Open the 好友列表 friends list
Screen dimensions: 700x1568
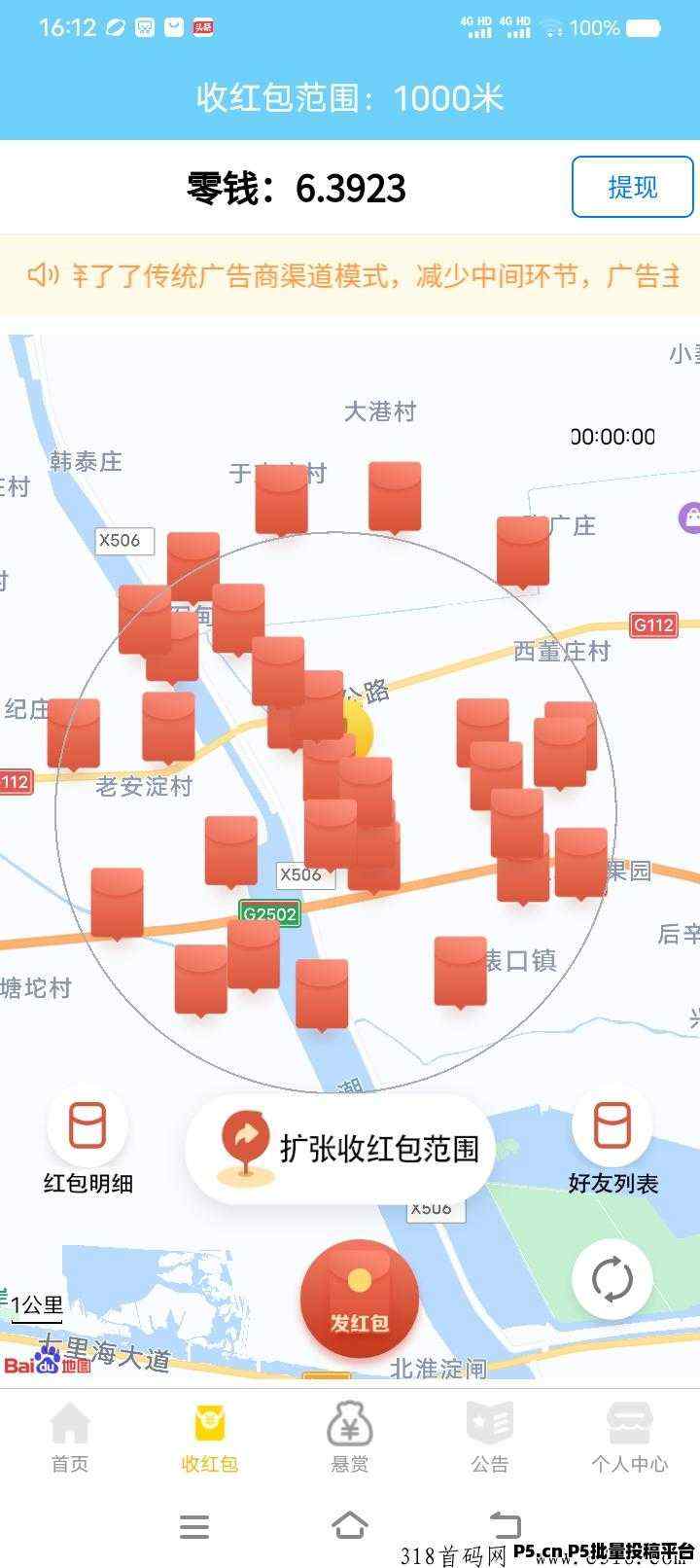pyautogui.click(x=612, y=1143)
